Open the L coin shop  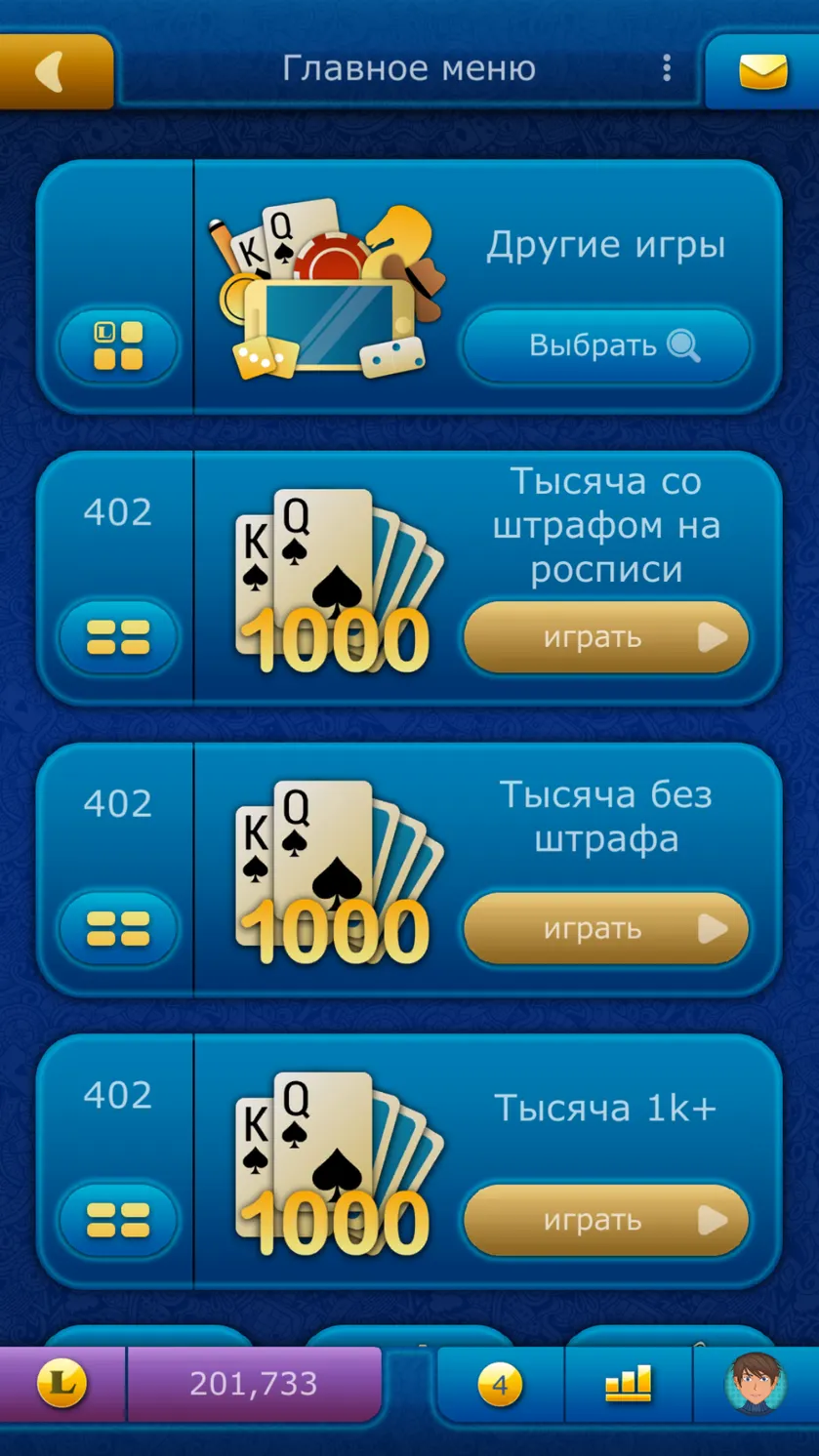pyautogui.click(x=61, y=1383)
